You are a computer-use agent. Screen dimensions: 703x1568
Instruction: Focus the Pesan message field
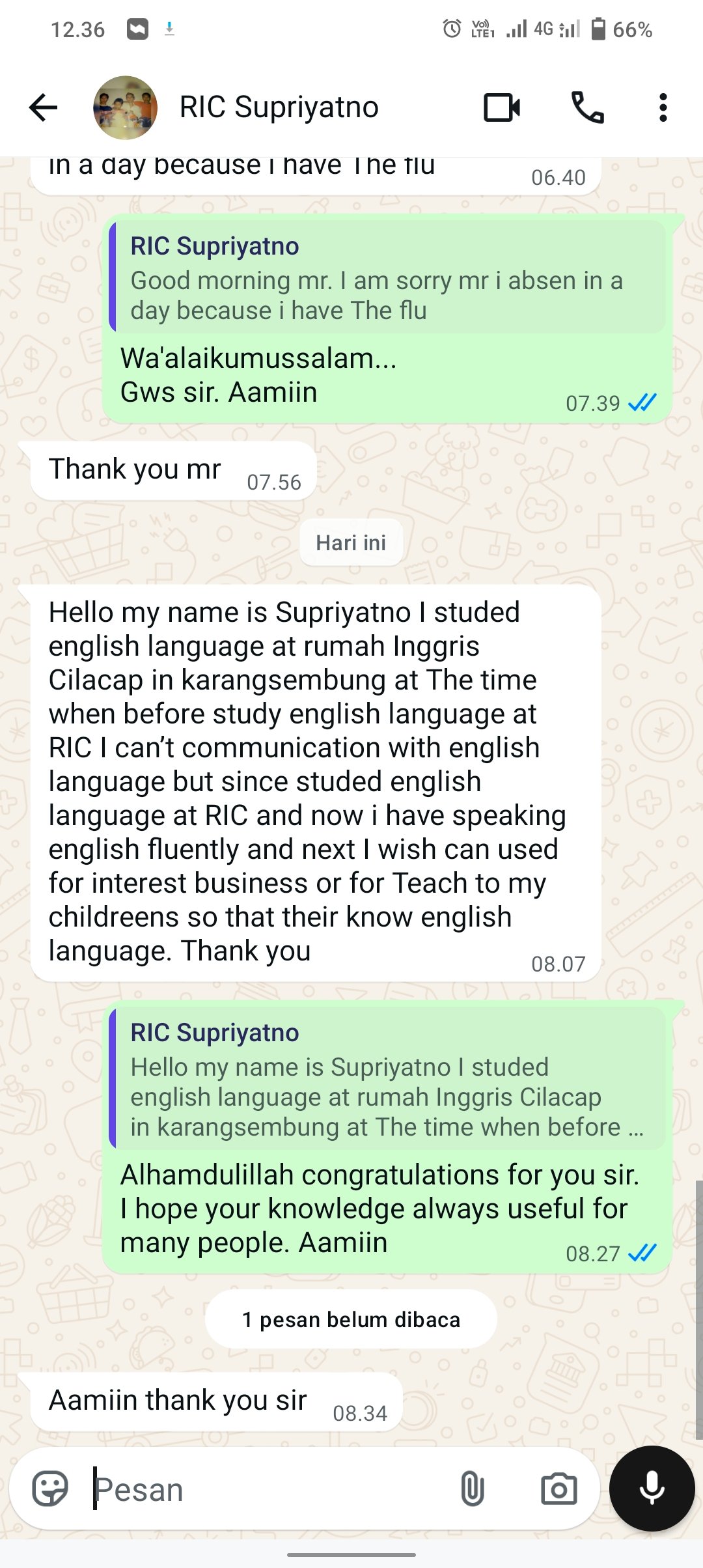click(267, 1490)
